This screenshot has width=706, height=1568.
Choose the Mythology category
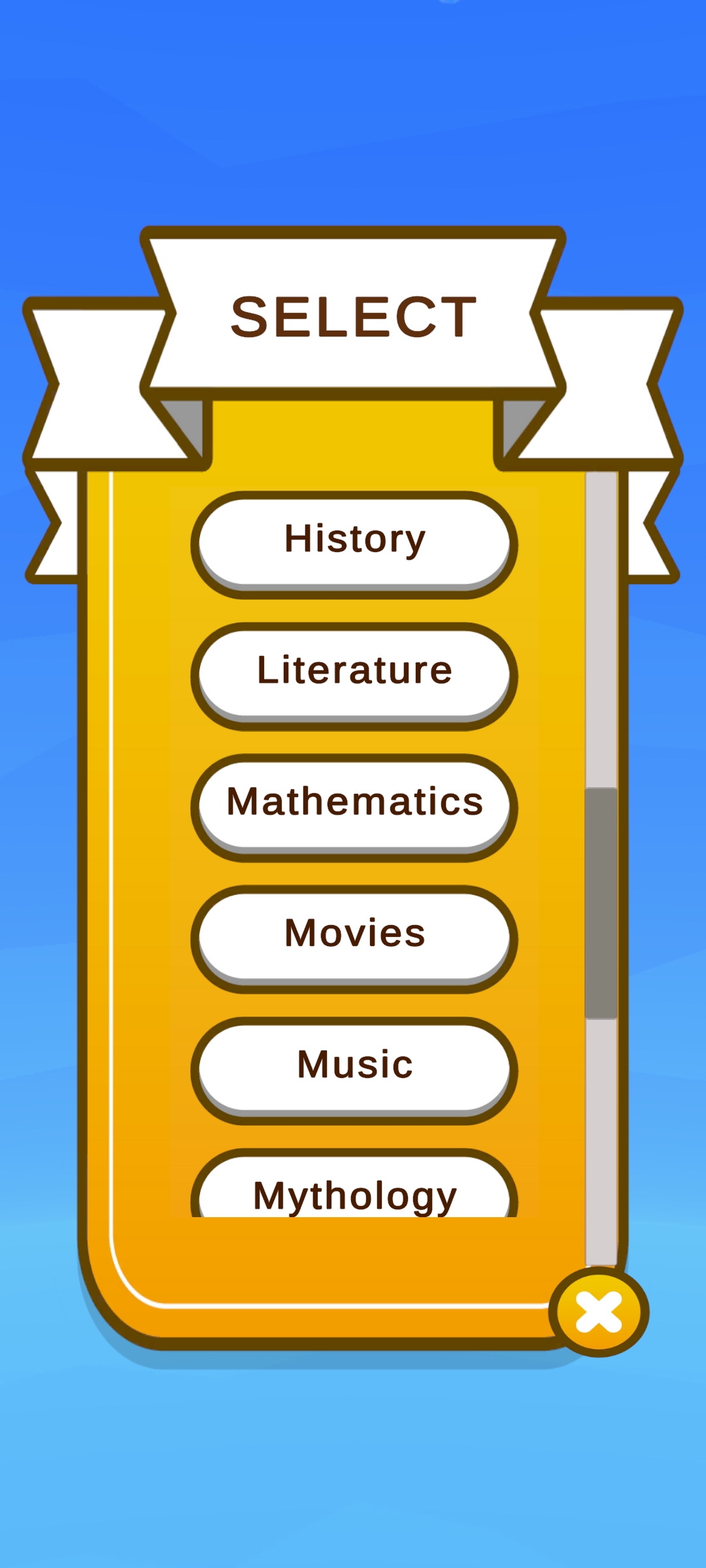pyautogui.click(x=354, y=1183)
